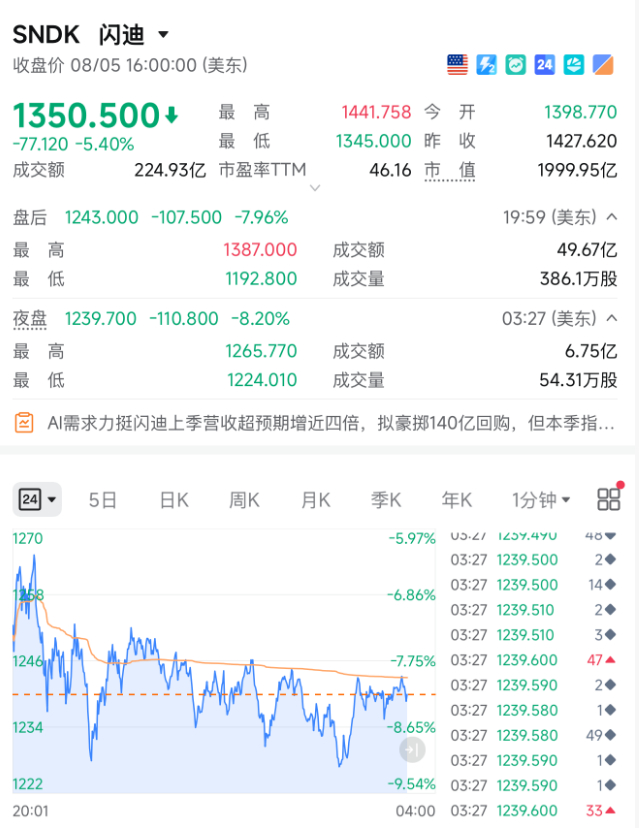The width and height of the screenshot is (639, 828).
Task: Jump to latest on the price chart
Action: click(412, 749)
